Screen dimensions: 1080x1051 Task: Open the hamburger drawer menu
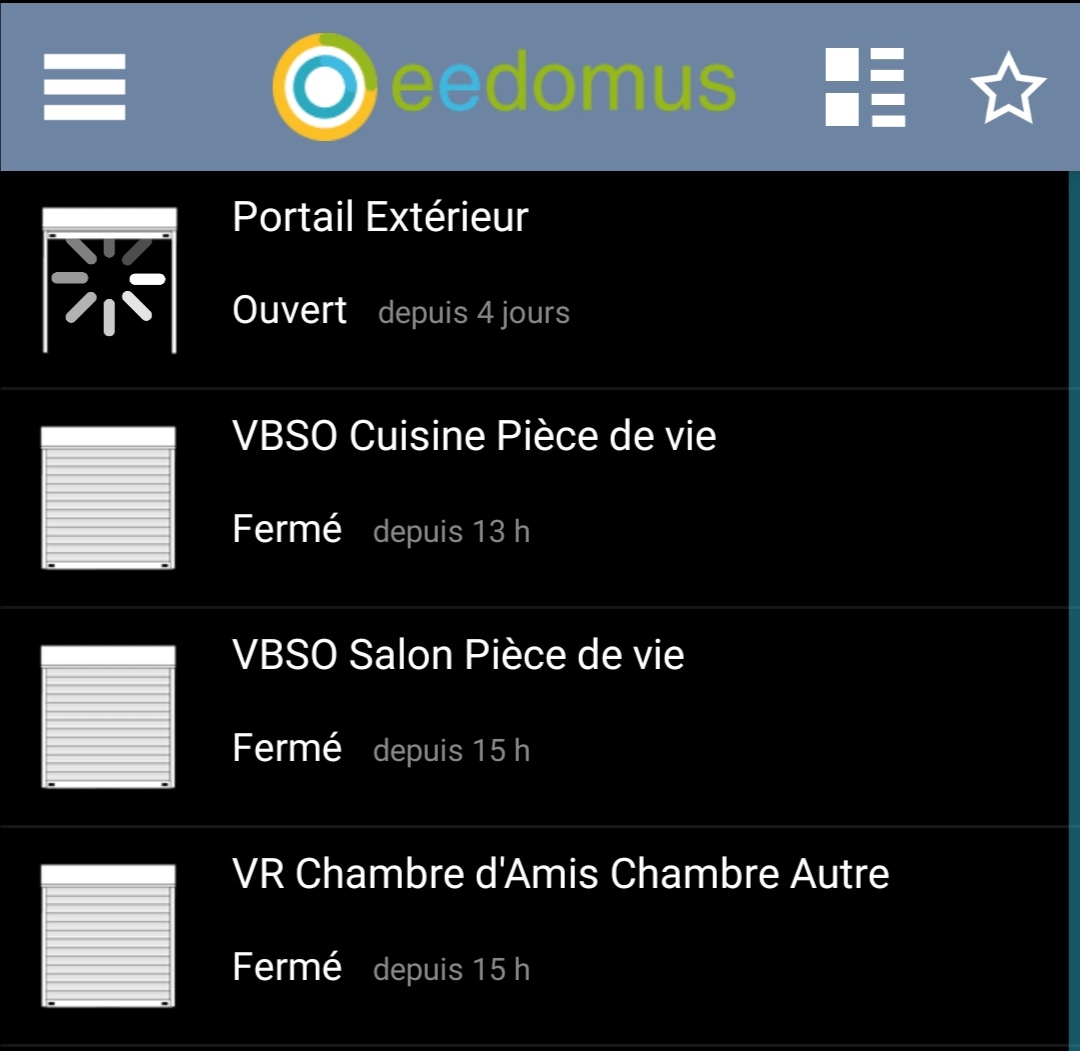85,87
